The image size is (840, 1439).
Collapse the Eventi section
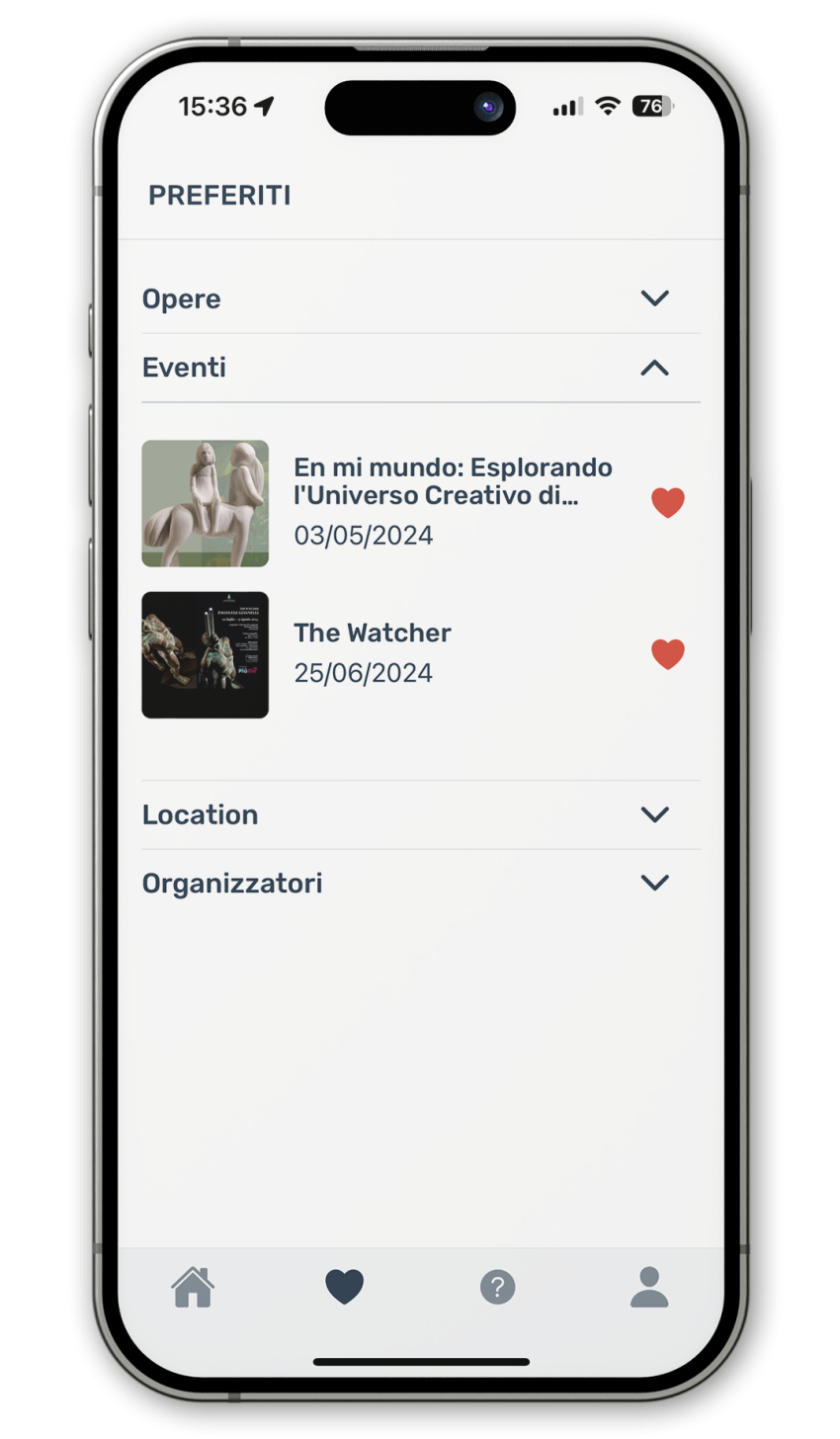click(x=654, y=368)
